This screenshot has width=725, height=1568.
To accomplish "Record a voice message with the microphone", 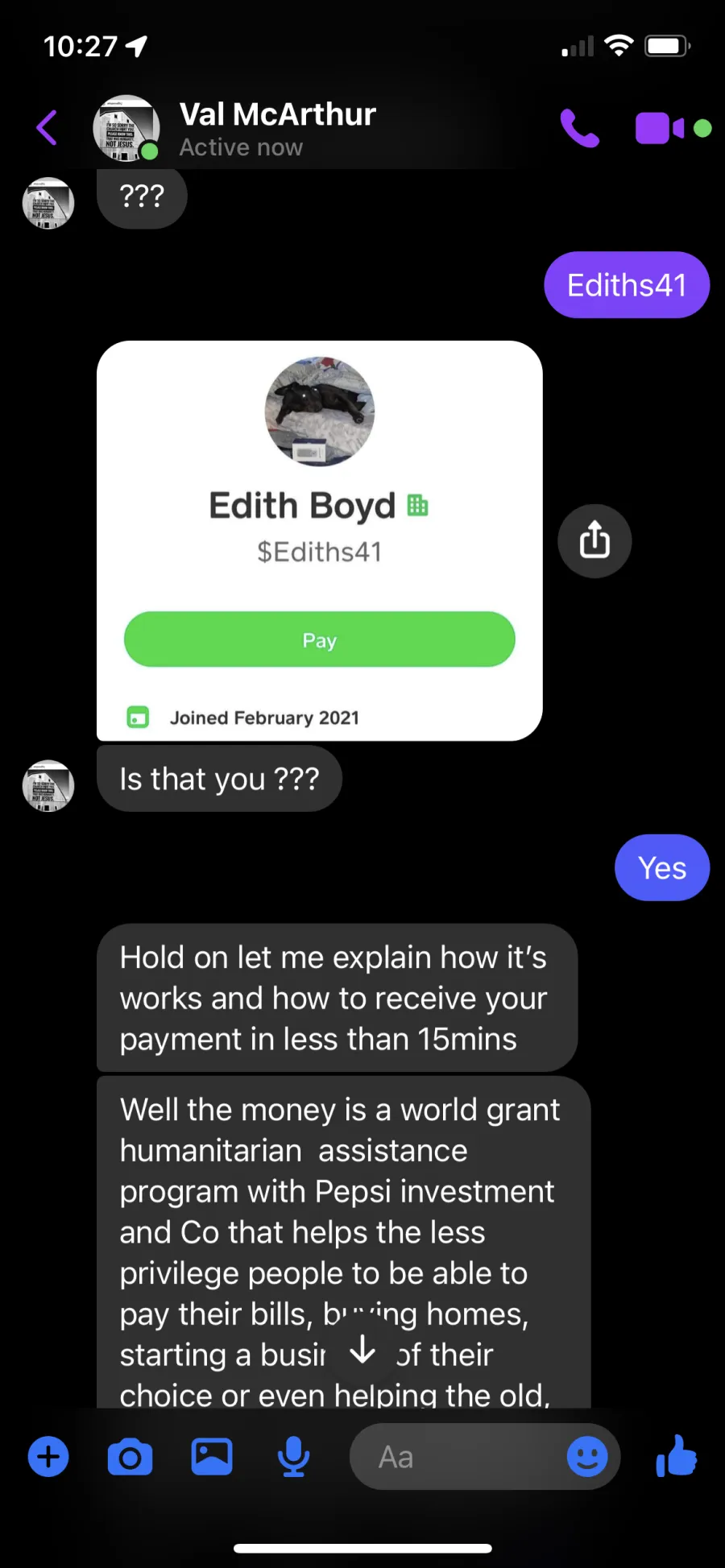I will (293, 1457).
